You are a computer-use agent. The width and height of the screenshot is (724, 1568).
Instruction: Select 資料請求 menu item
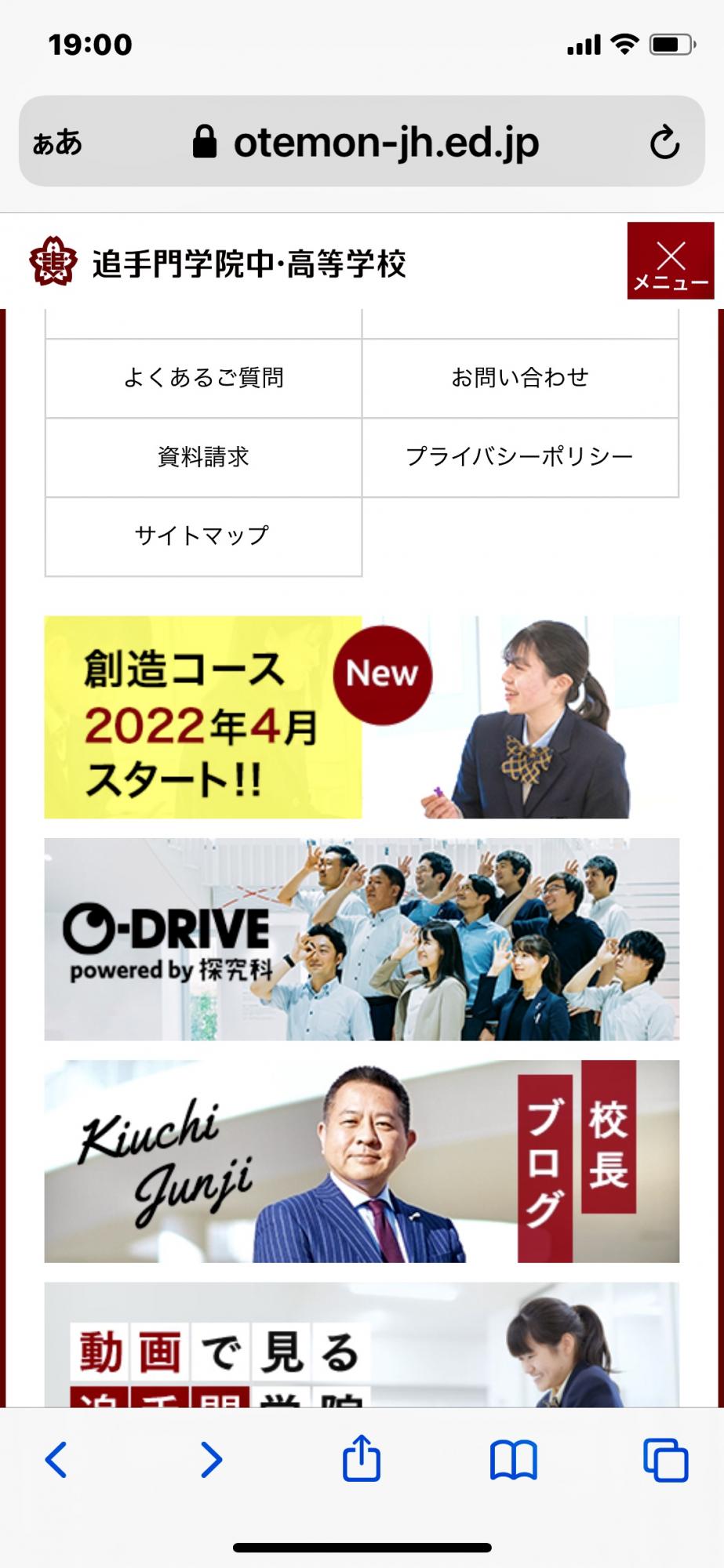(203, 457)
